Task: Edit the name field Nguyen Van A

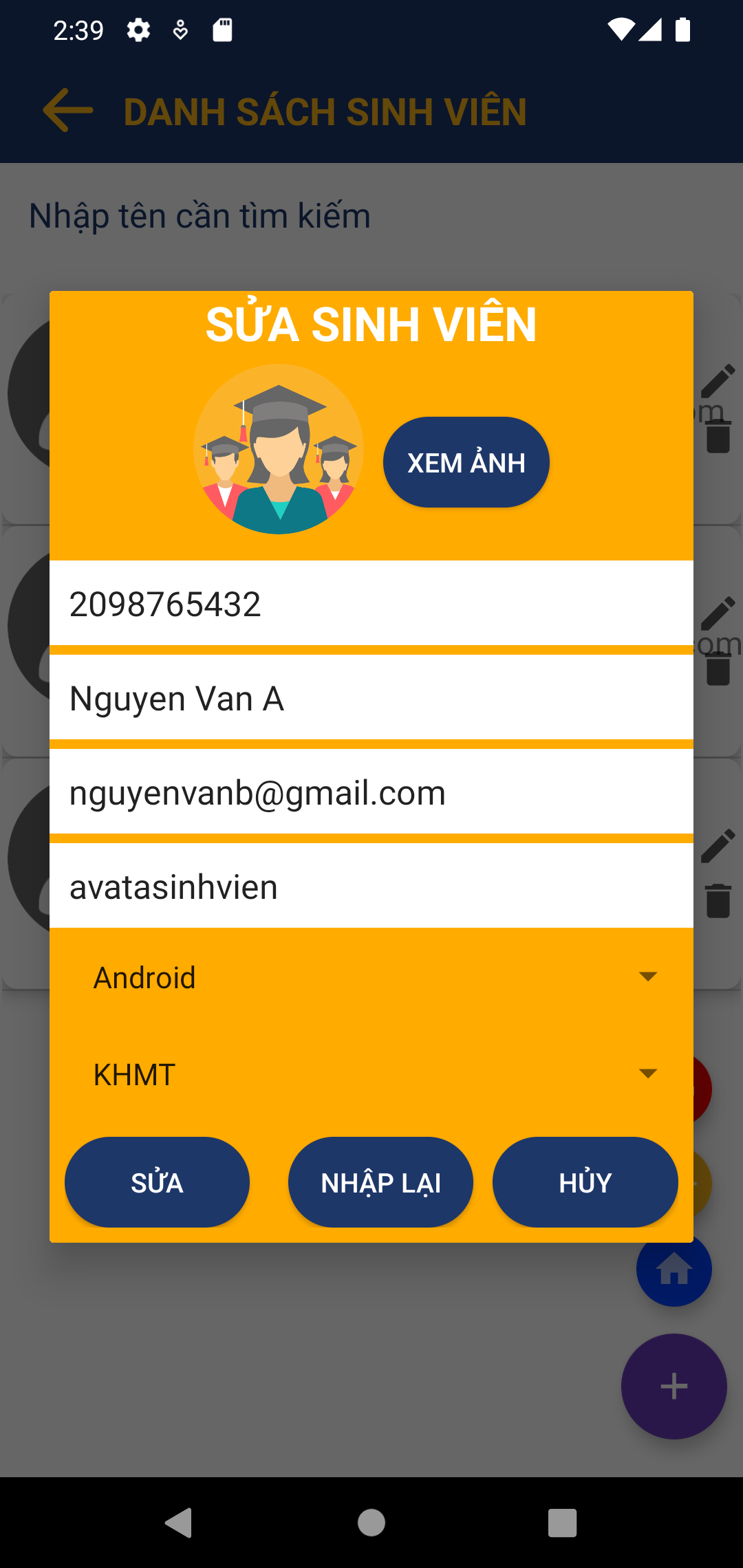Action: click(371, 698)
